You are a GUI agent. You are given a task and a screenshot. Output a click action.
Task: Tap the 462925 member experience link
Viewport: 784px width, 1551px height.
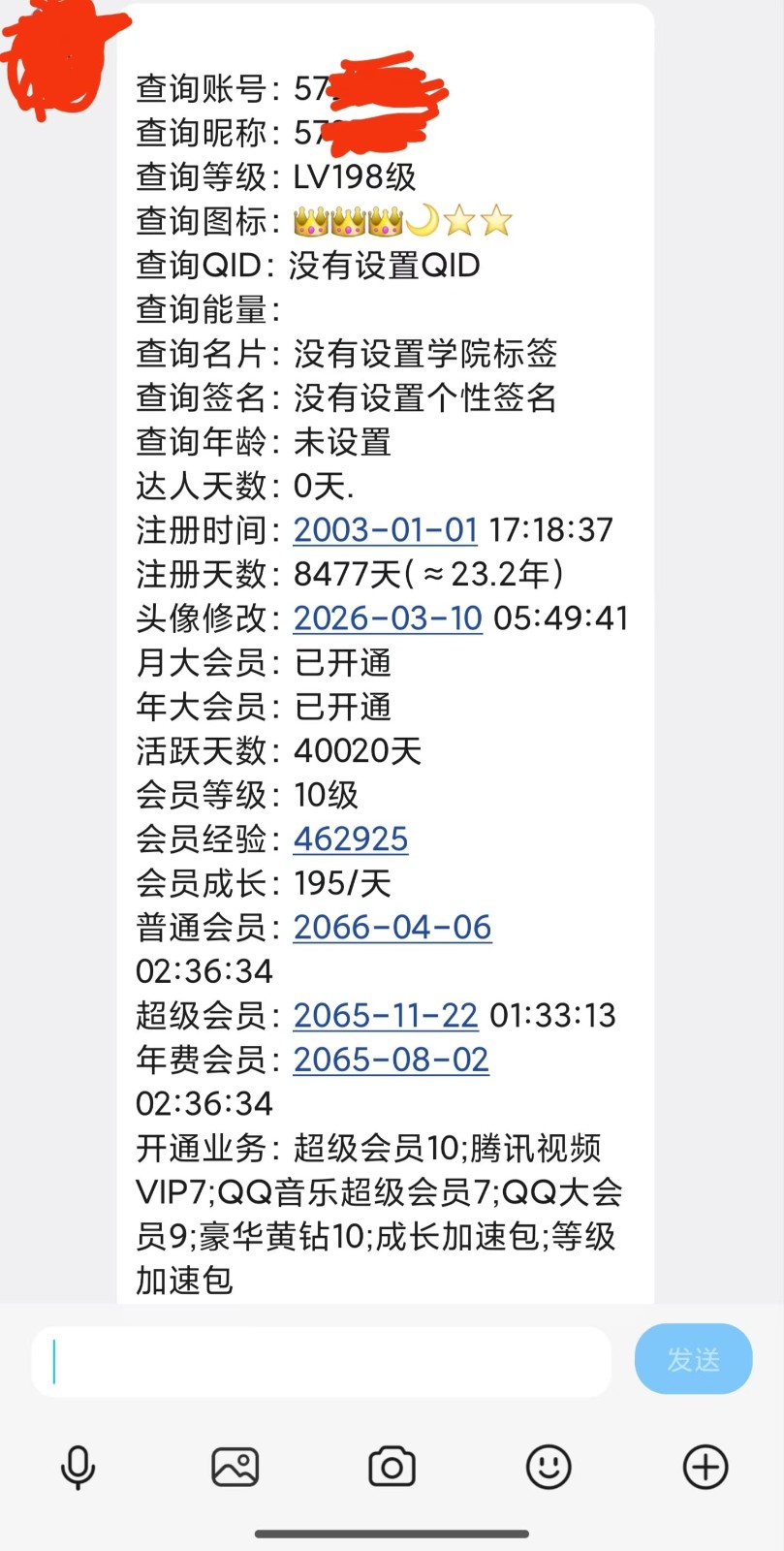[351, 839]
